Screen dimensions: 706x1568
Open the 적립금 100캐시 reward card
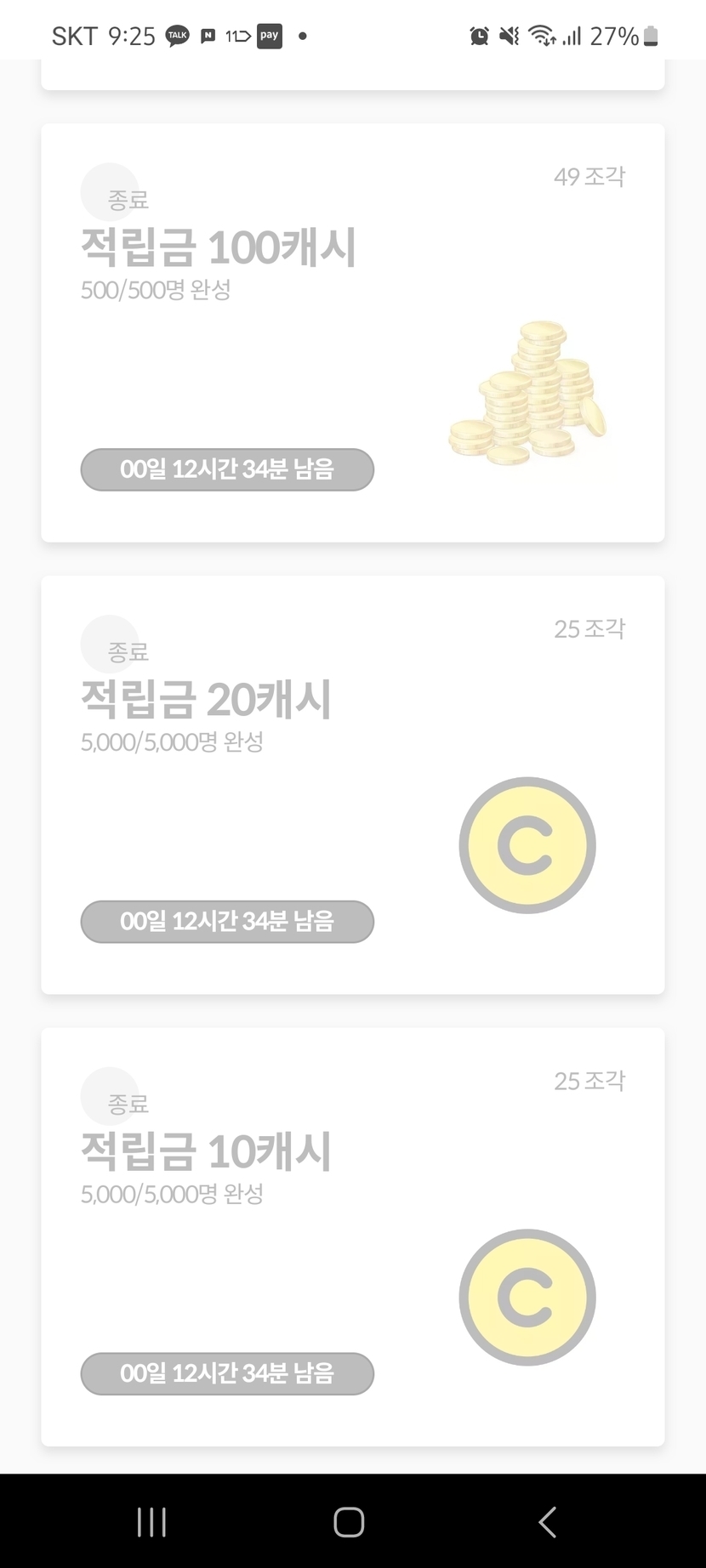352,332
